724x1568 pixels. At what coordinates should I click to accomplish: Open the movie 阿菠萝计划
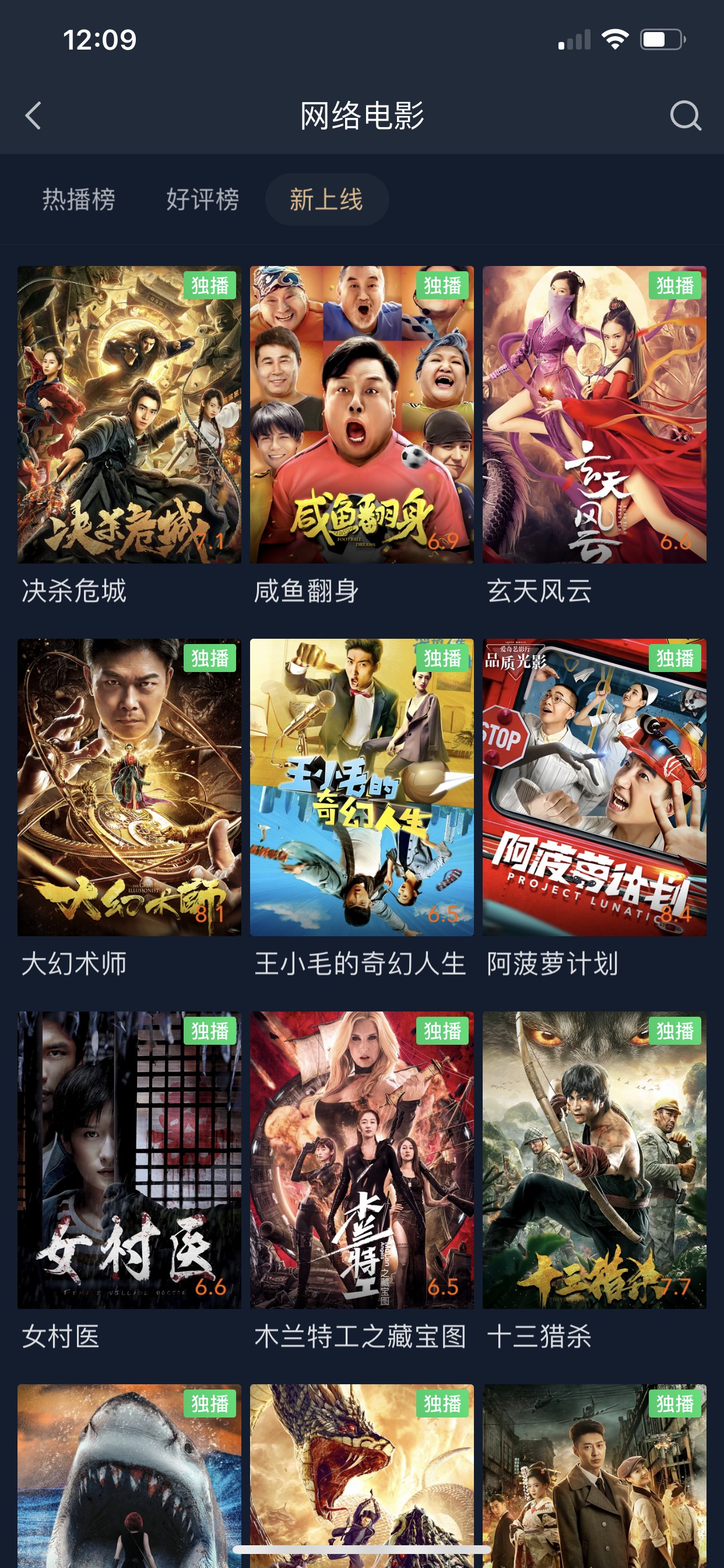point(594,786)
